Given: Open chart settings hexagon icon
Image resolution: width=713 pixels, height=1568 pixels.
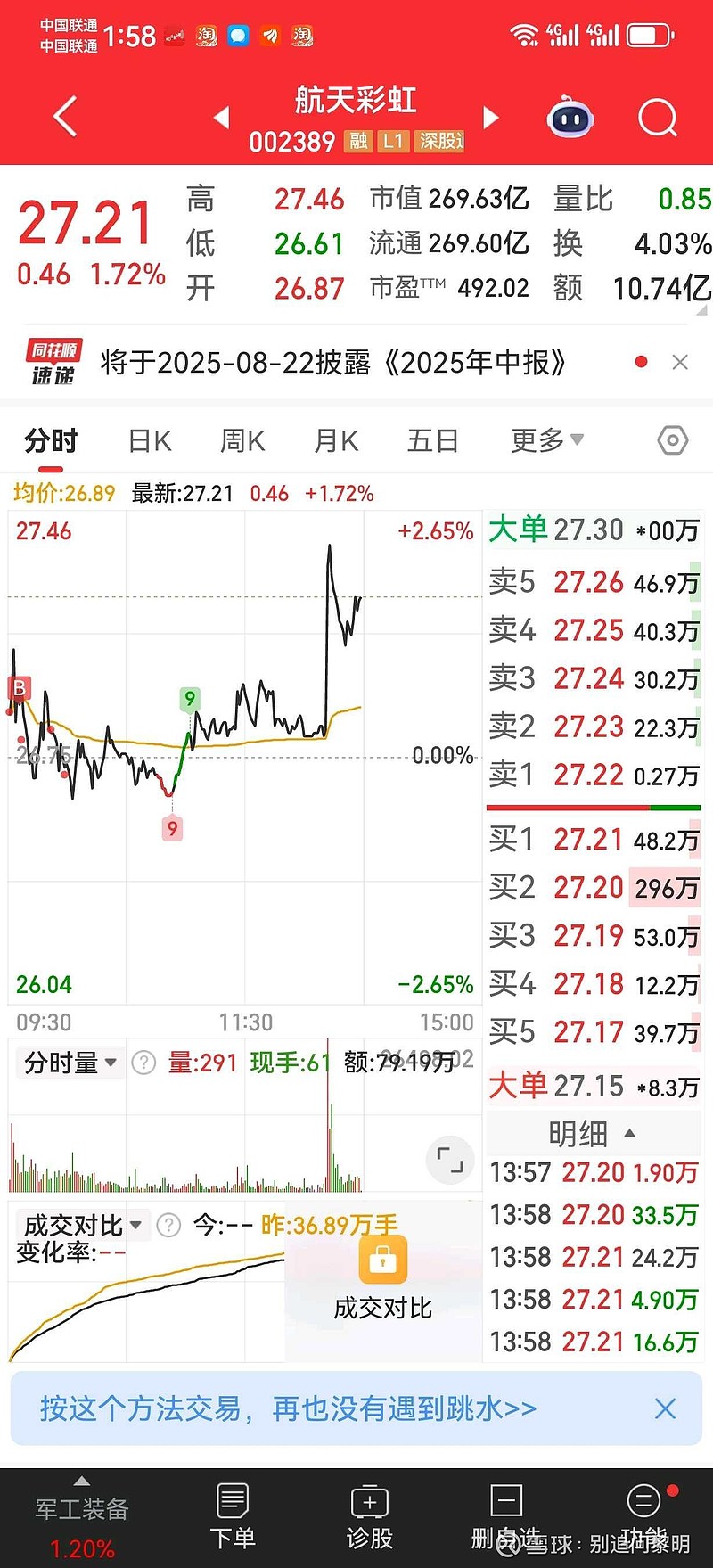Looking at the screenshot, I should (x=672, y=439).
